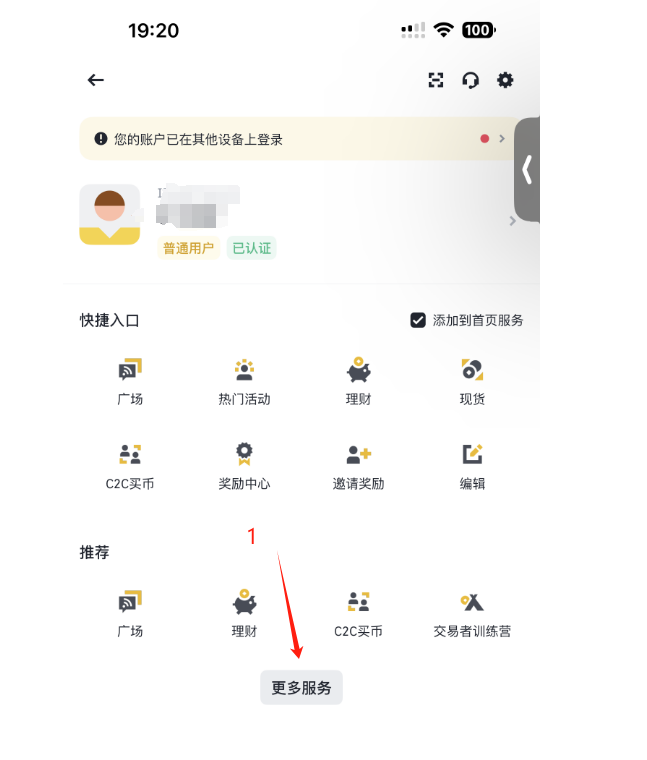Open the settings gear
The image size is (647, 760).
pyautogui.click(x=505, y=80)
